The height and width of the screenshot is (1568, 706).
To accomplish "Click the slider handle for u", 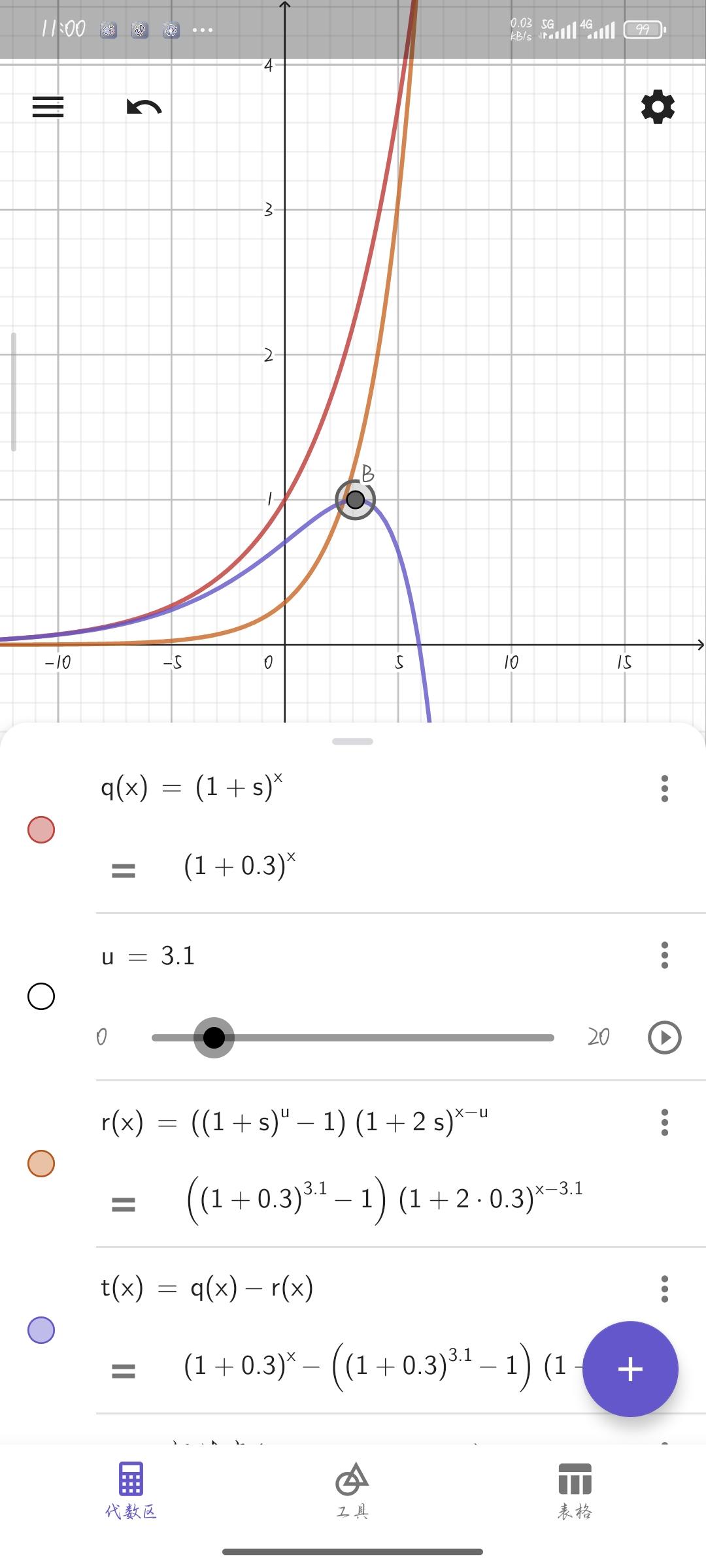I will [214, 1038].
